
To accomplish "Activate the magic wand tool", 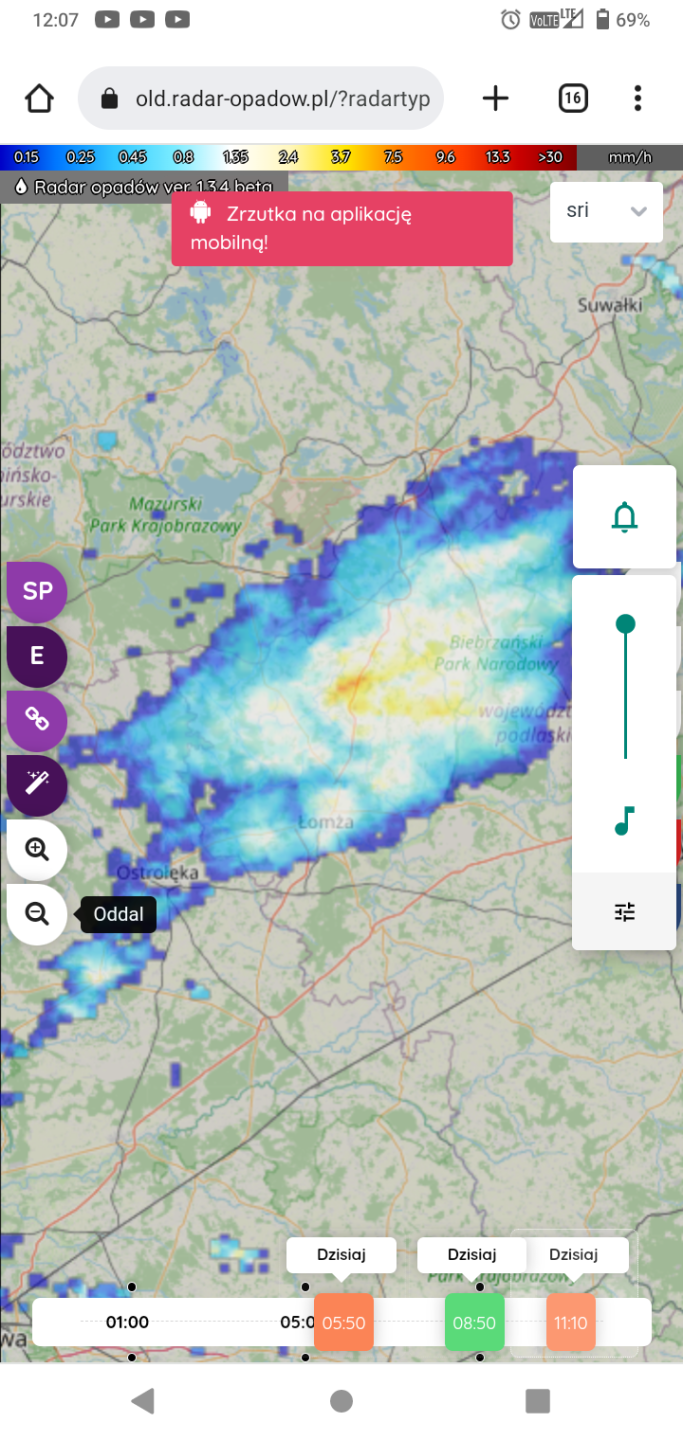I will pyautogui.click(x=37, y=785).
